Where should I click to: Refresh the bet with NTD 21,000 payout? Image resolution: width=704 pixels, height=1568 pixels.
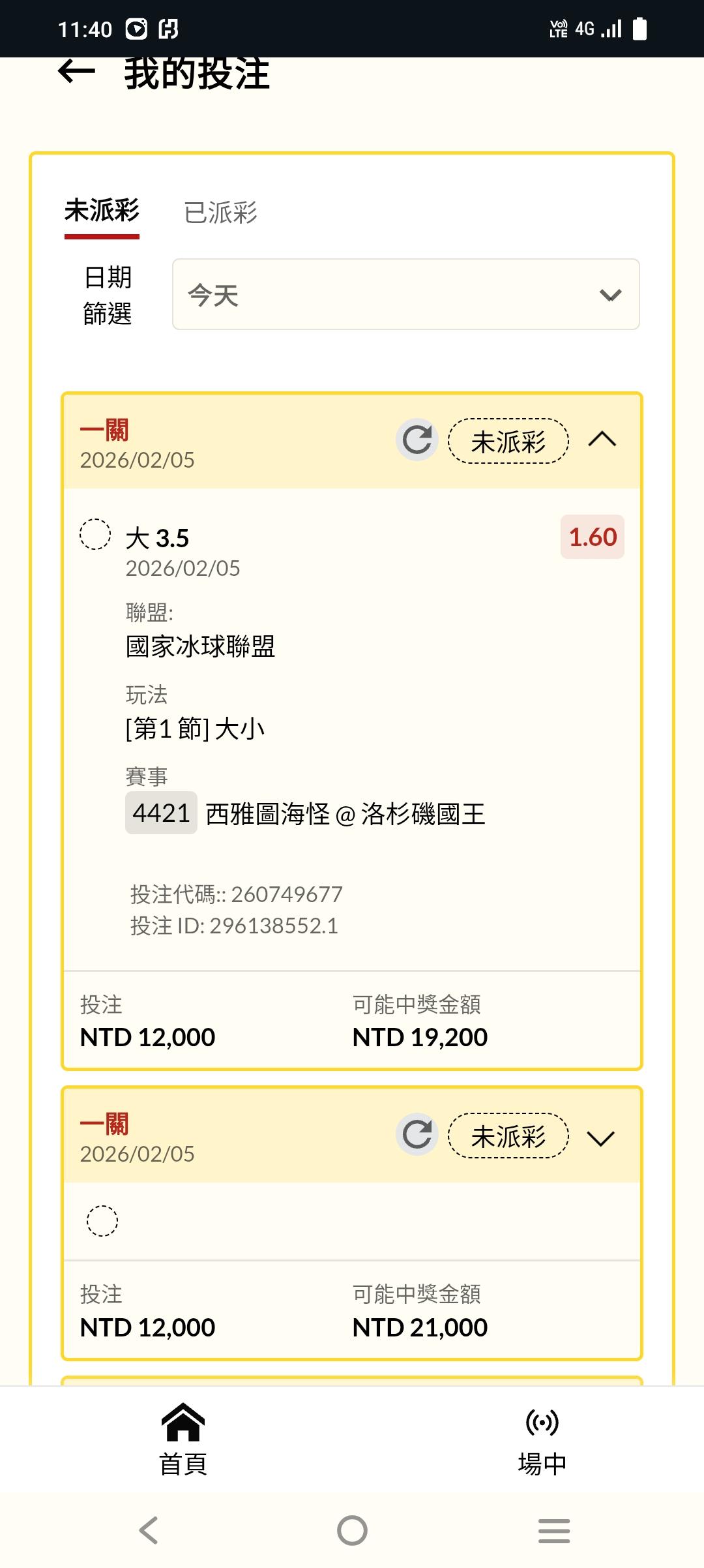417,1134
